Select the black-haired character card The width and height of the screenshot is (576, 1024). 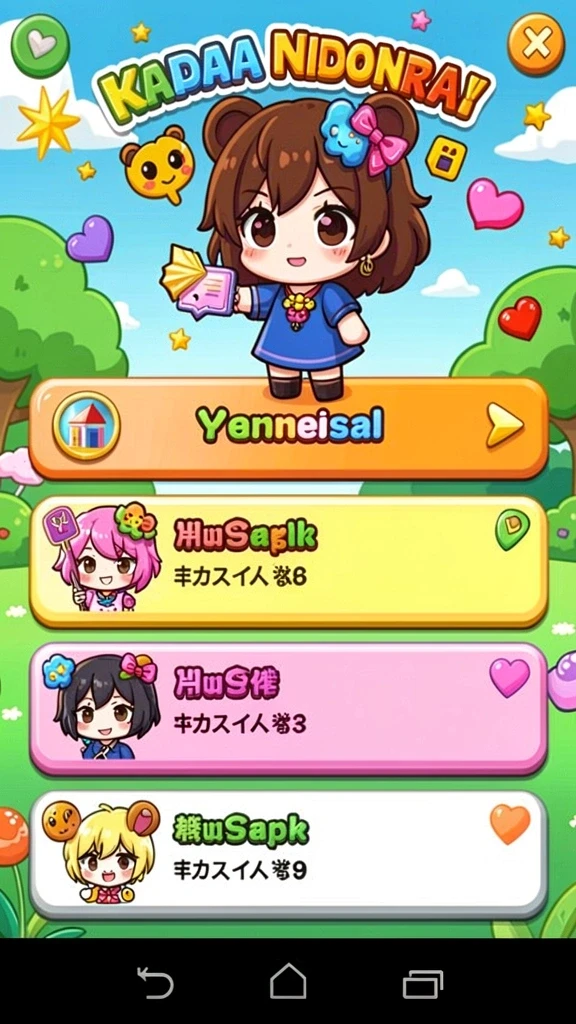tap(288, 709)
